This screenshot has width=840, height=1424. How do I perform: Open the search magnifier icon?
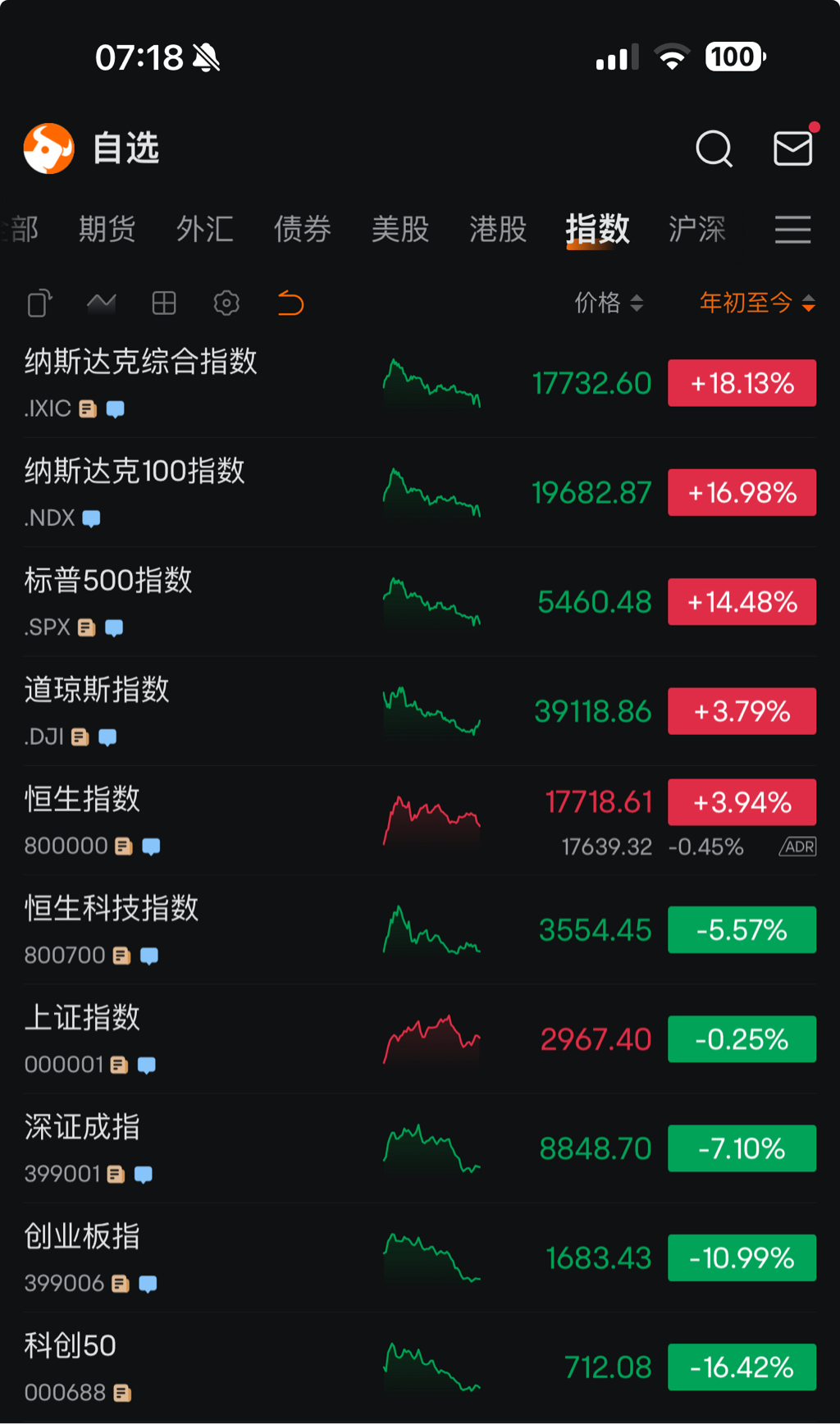click(x=714, y=148)
